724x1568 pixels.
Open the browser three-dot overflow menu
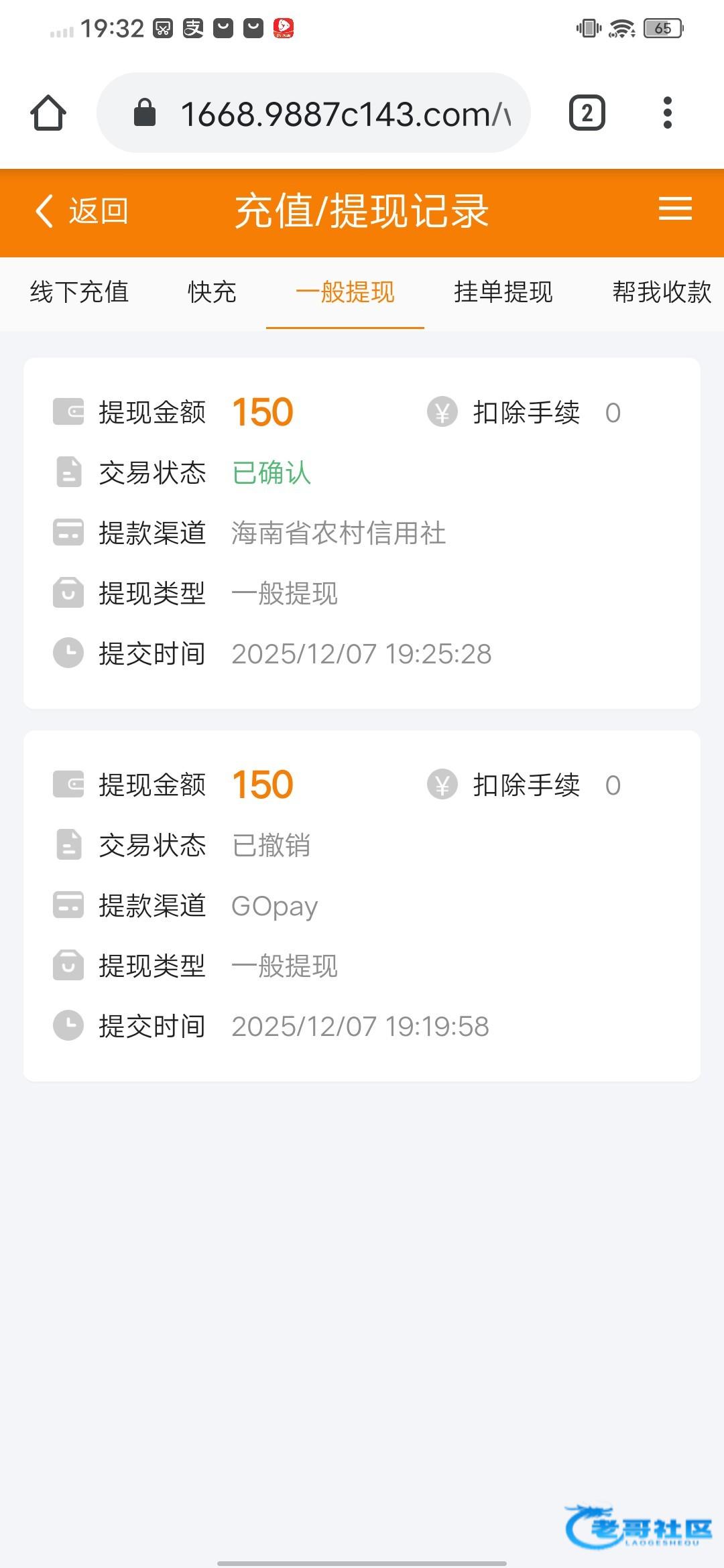(667, 113)
